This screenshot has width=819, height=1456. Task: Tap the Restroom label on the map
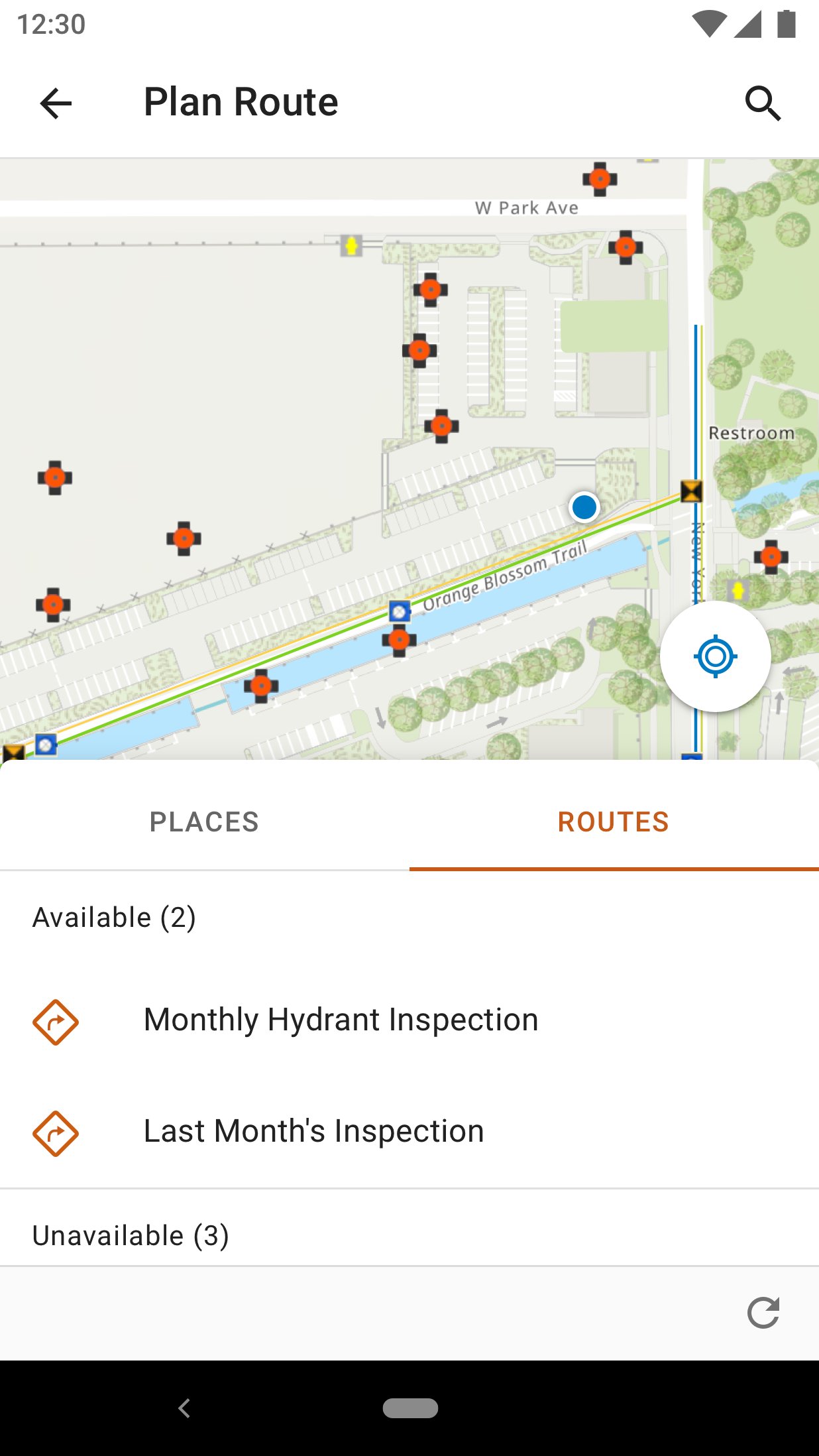click(x=752, y=433)
